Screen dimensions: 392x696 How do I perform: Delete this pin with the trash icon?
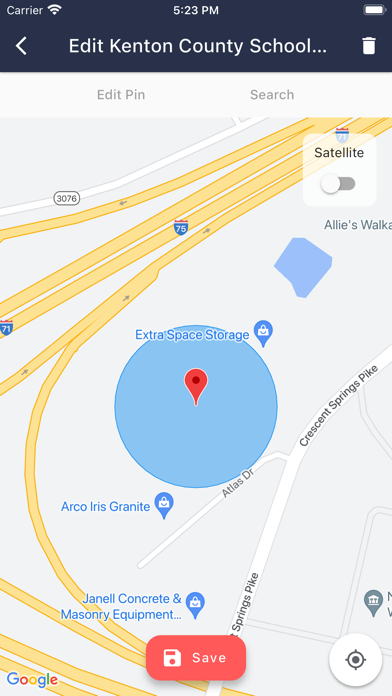pos(368,46)
